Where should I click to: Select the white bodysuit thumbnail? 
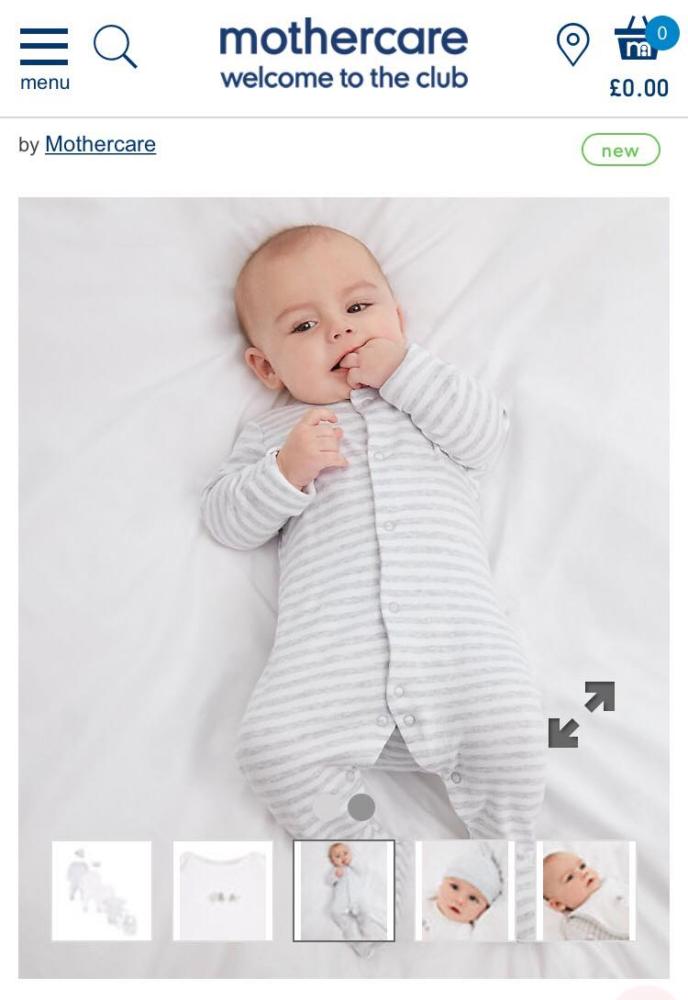[x=223, y=890]
